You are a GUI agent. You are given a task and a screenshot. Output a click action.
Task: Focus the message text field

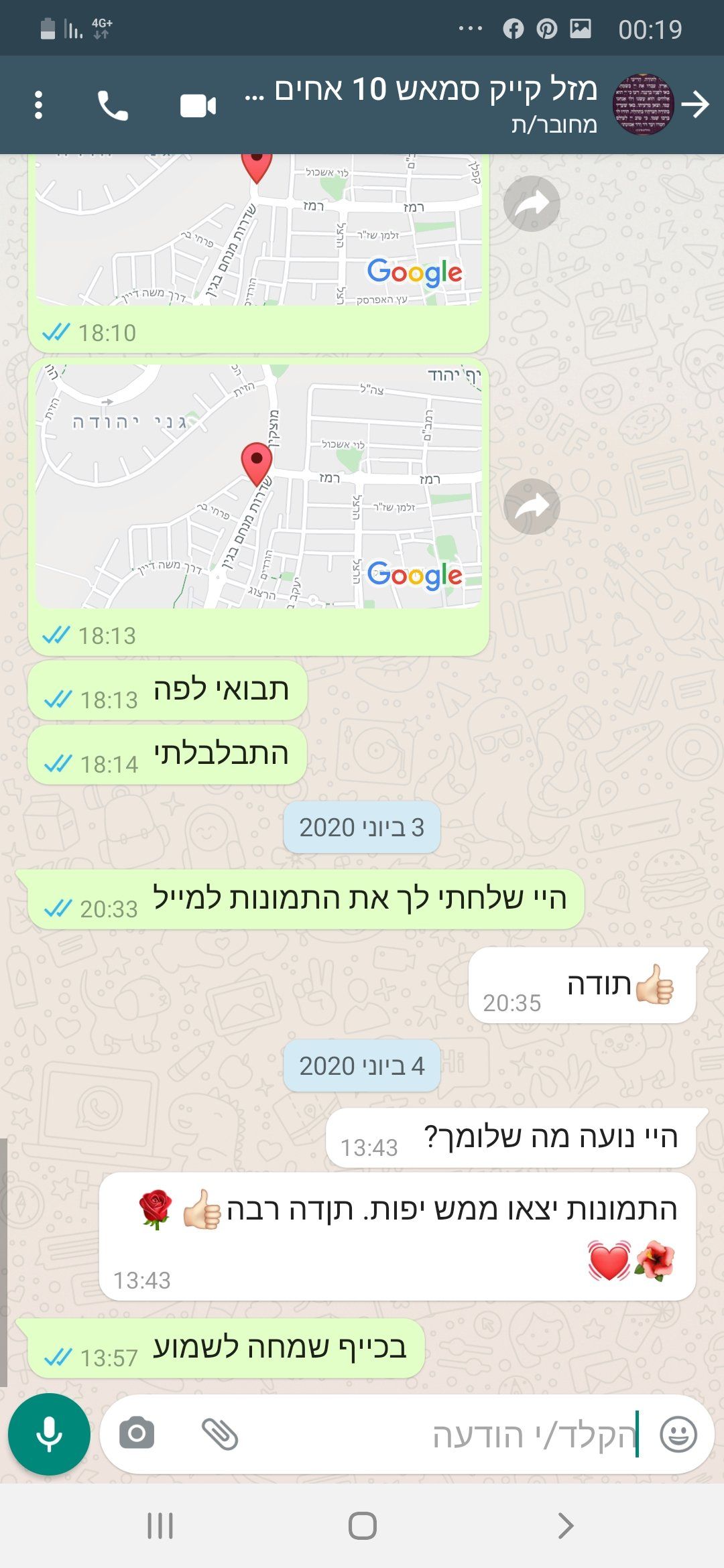point(442,1435)
